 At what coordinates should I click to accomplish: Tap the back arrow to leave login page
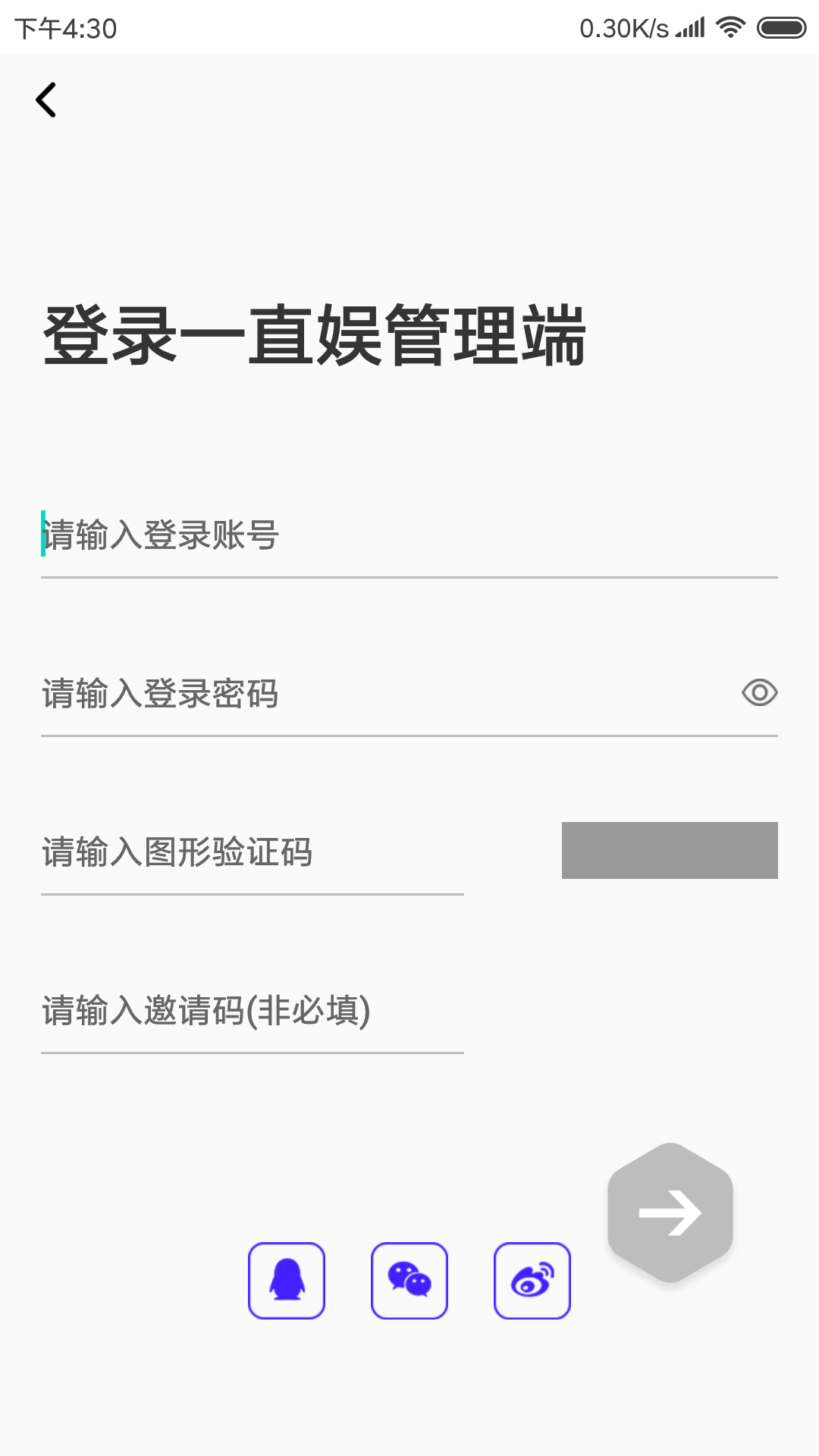[x=47, y=99]
